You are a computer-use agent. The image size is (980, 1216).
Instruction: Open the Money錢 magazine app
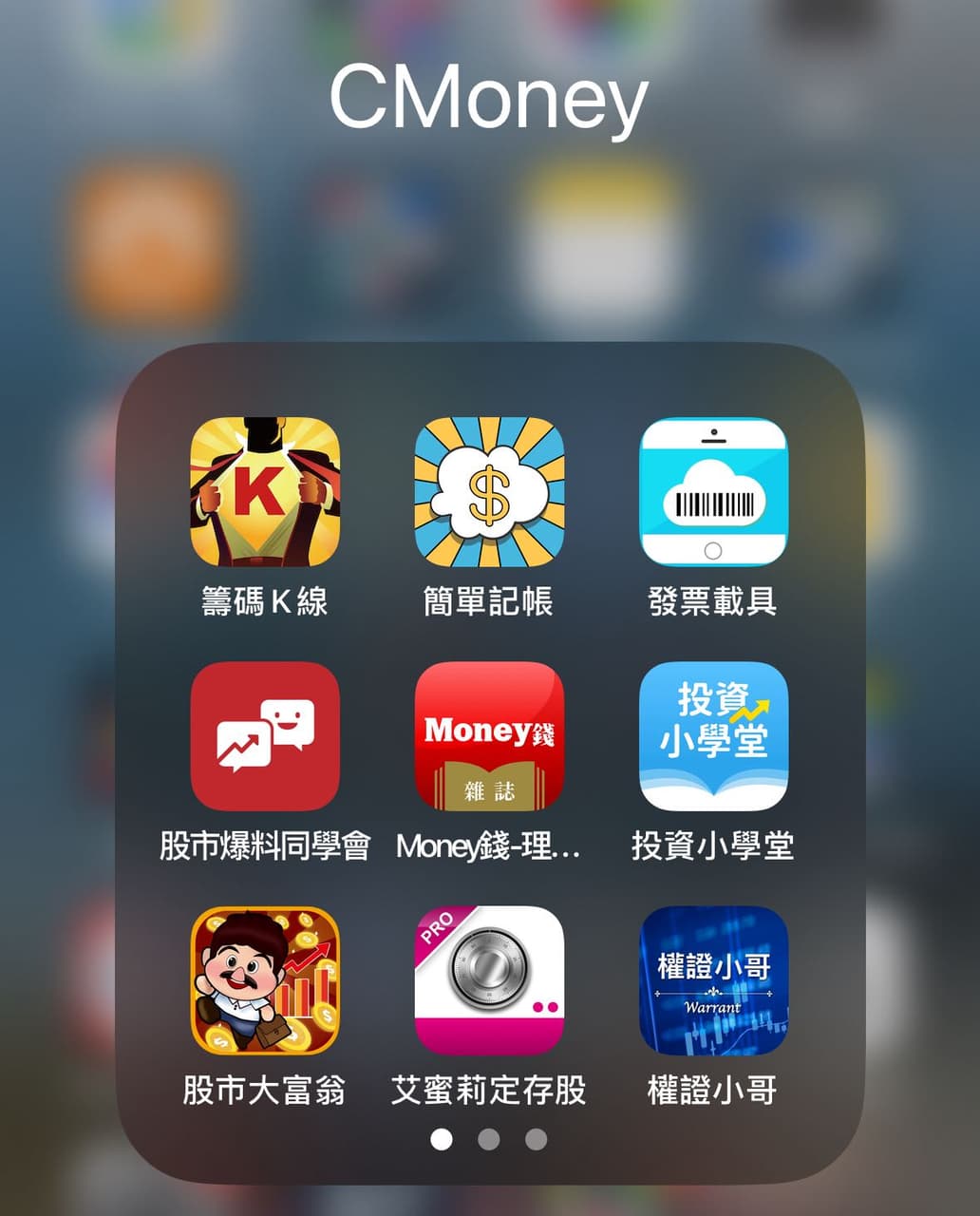click(x=489, y=736)
